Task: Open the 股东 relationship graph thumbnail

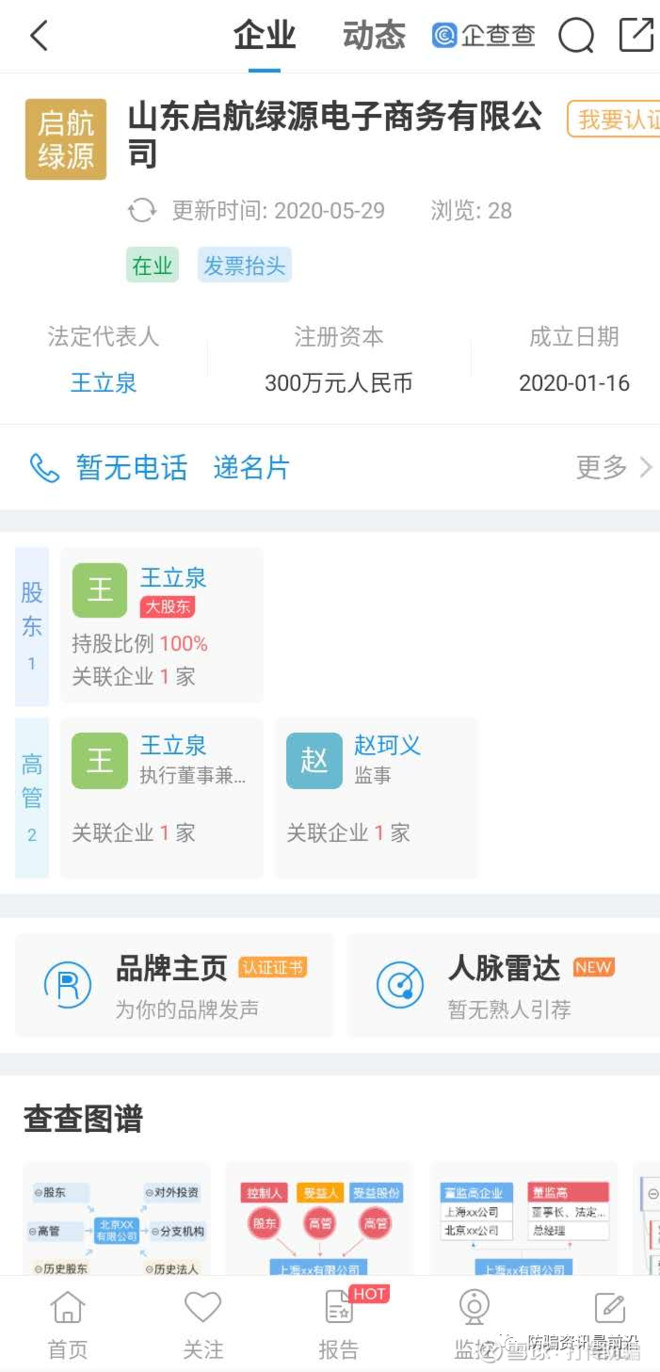Action: pyautogui.click(x=117, y=1222)
